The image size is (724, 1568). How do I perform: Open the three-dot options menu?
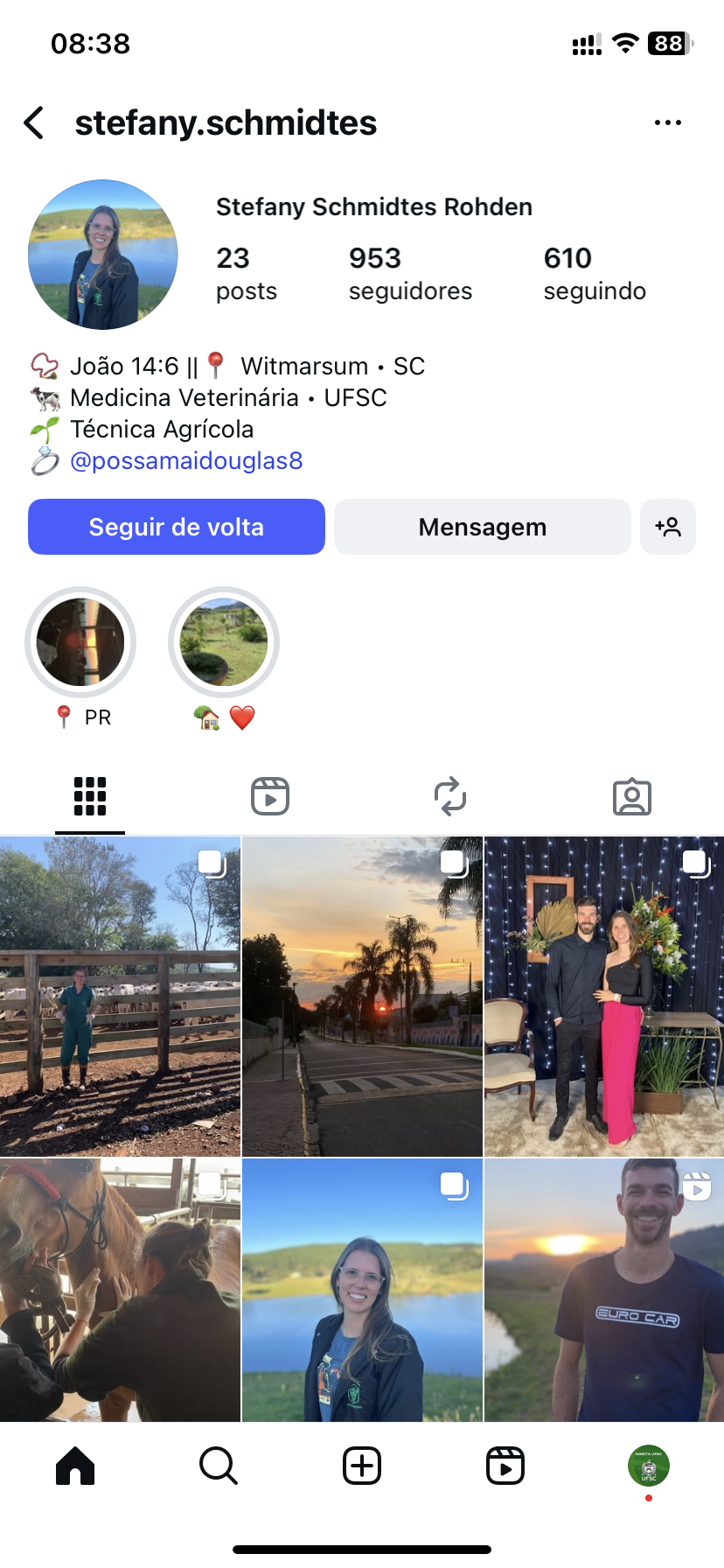pos(667,123)
